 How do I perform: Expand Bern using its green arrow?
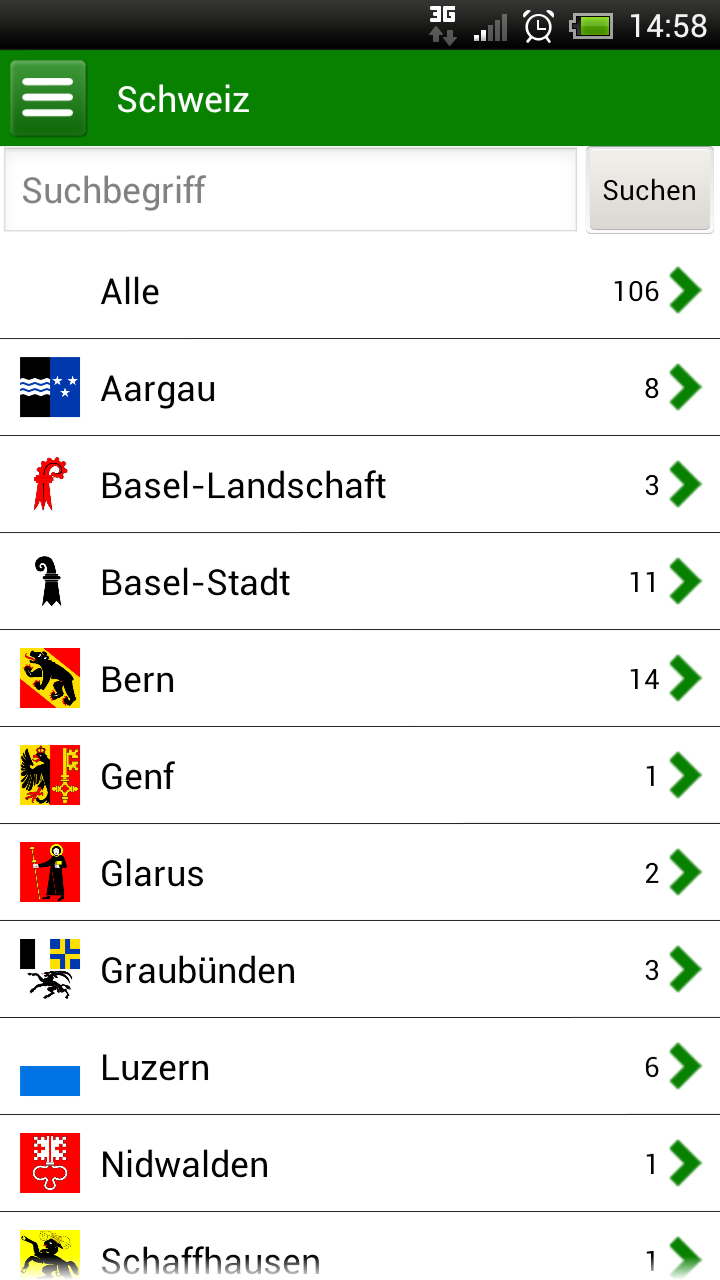point(685,679)
